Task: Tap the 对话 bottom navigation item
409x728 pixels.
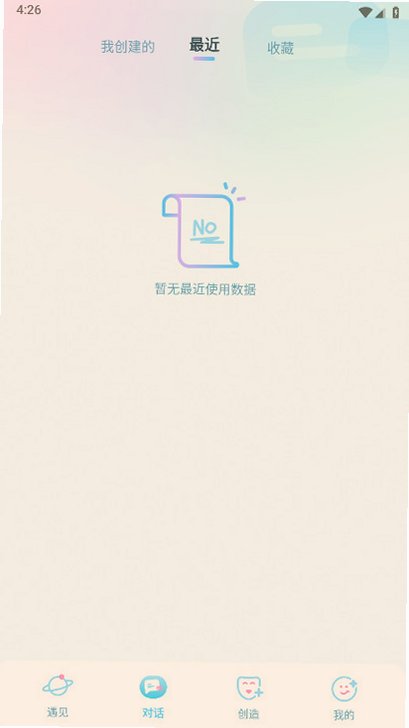Action: [x=153, y=697]
